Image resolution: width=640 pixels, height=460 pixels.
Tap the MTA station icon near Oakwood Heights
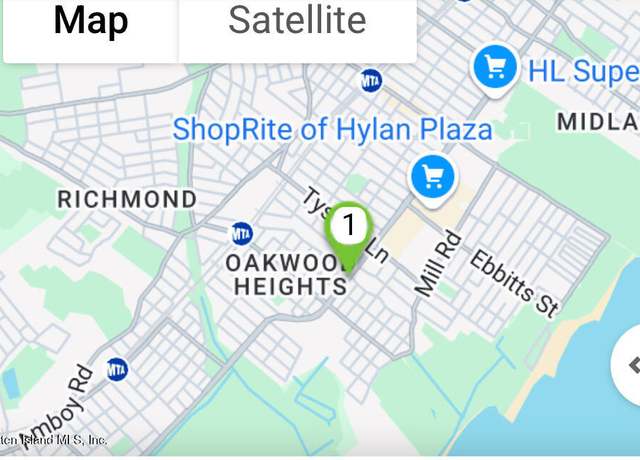pyautogui.click(x=242, y=233)
